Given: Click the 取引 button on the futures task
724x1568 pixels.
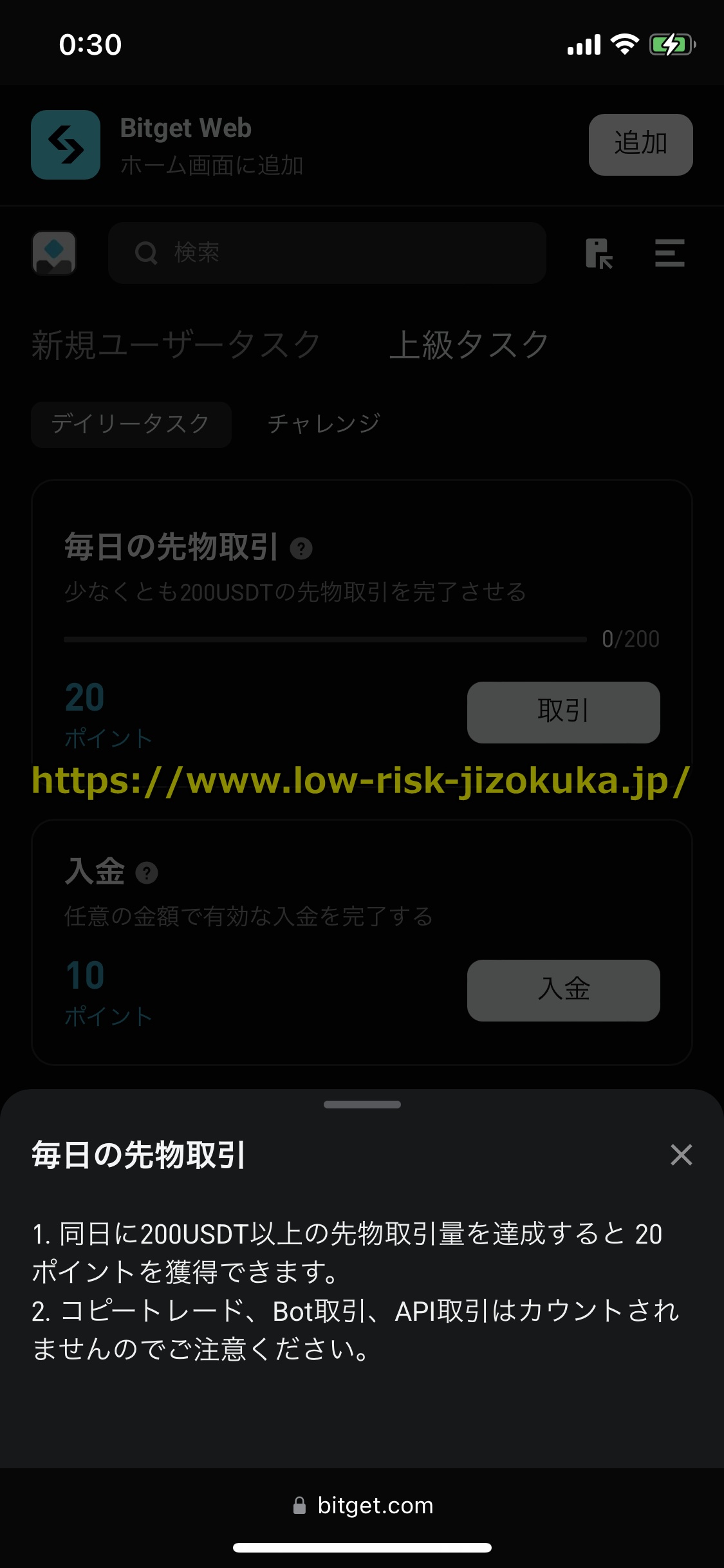Looking at the screenshot, I should pyautogui.click(x=562, y=712).
